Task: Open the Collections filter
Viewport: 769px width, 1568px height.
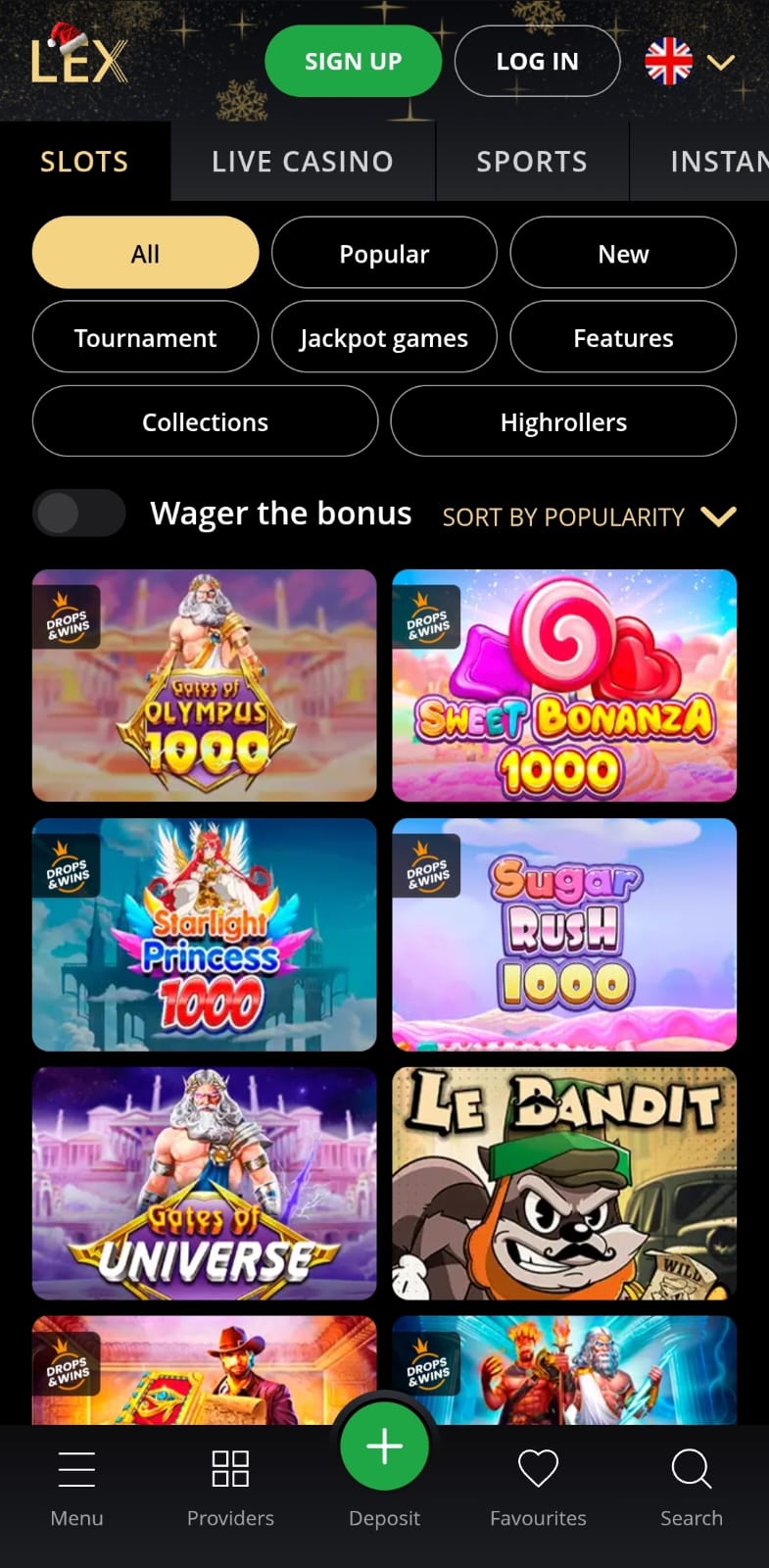Action: (x=205, y=422)
